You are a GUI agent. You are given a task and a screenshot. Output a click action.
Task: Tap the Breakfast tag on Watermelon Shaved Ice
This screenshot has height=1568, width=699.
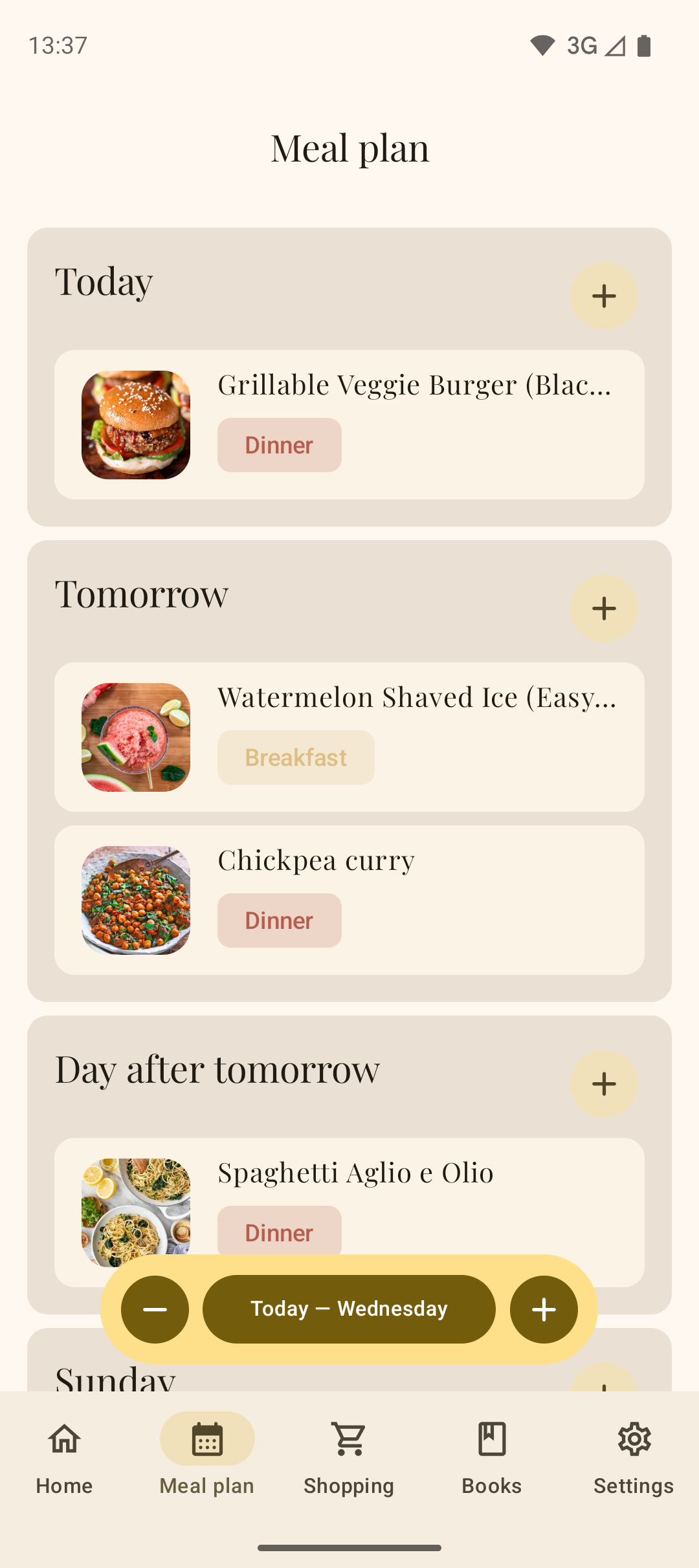296,757
